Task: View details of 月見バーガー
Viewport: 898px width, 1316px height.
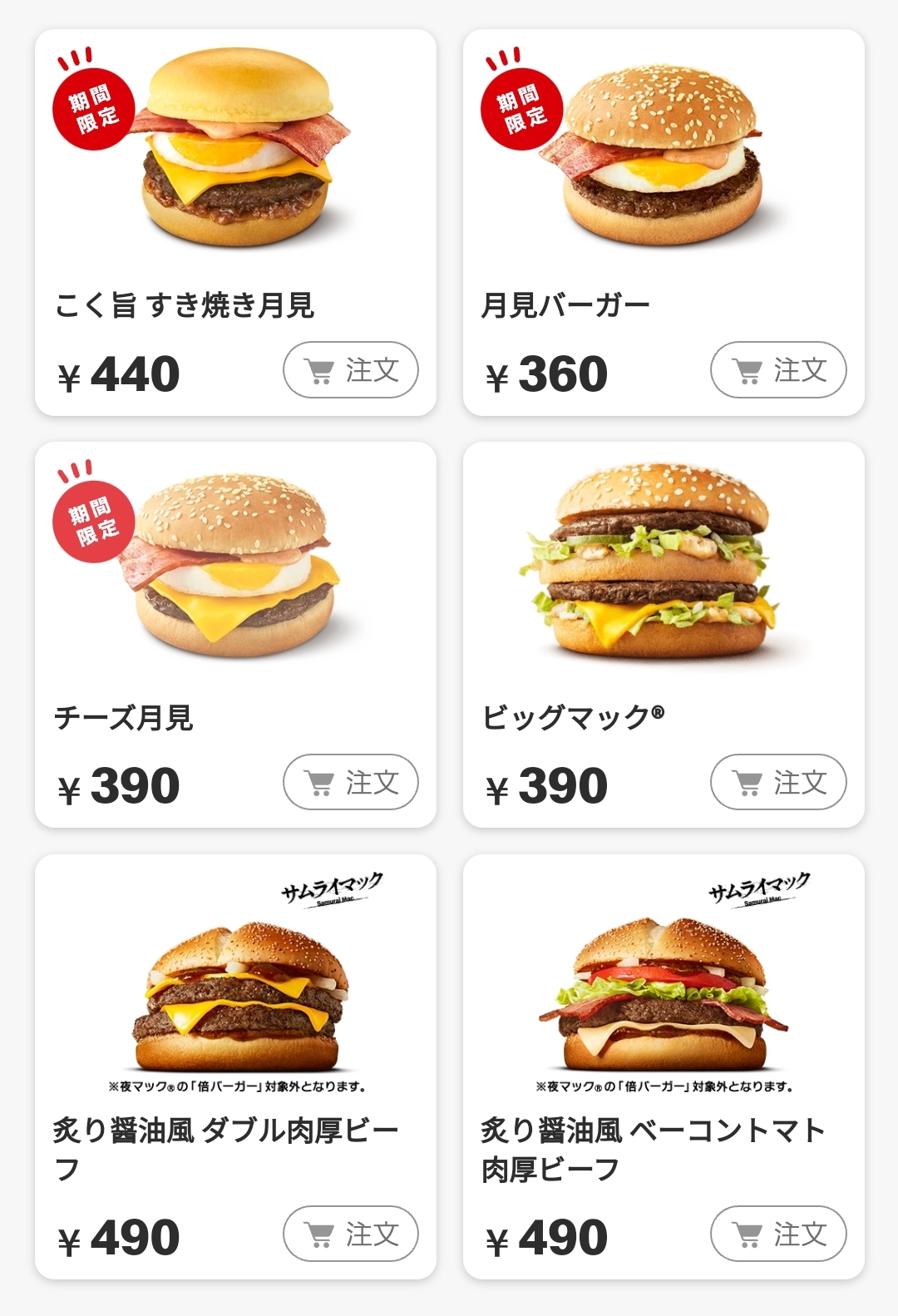Action: (663, 166)
